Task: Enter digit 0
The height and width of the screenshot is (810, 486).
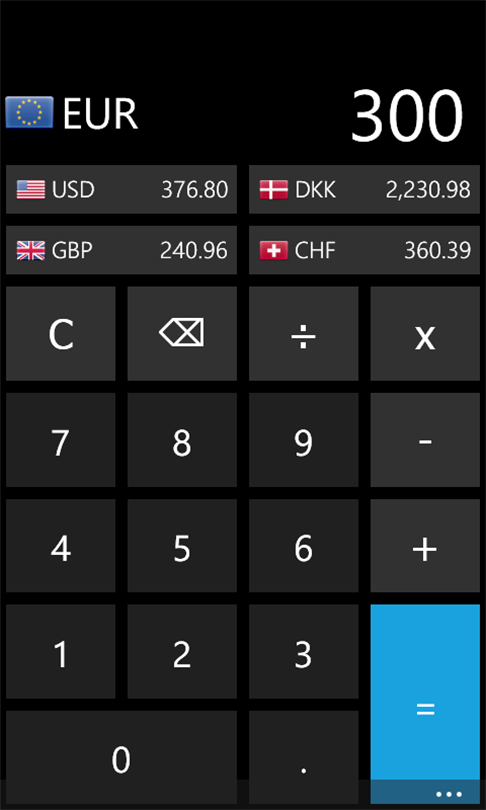Action: (121, 758)
